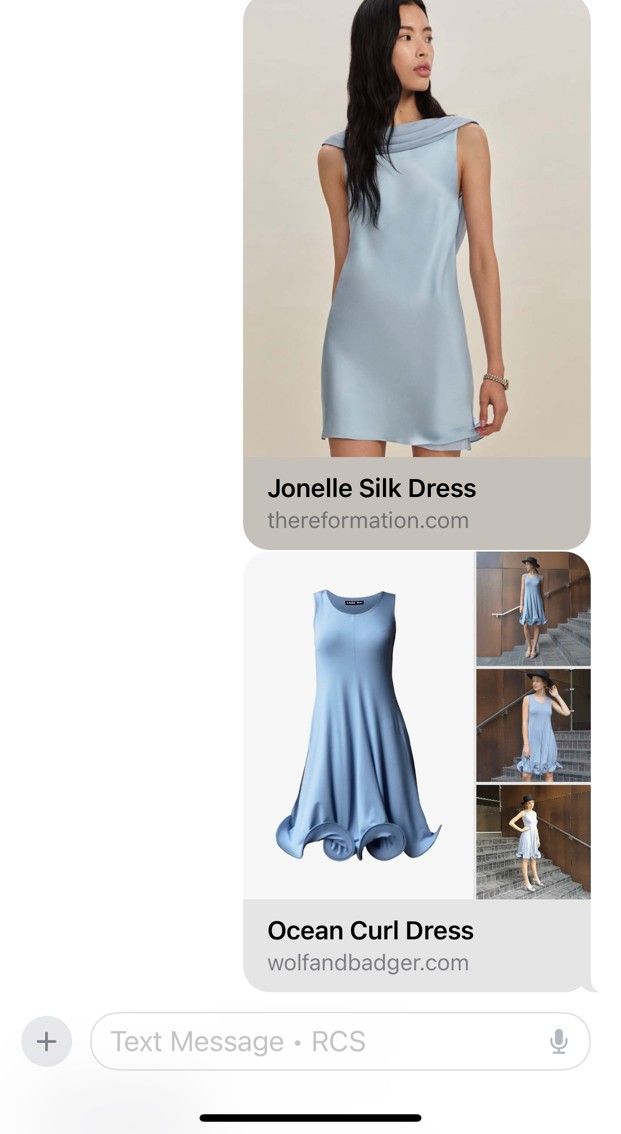Open the Ocean Curl Dress link preview

[x=416, y=772]
